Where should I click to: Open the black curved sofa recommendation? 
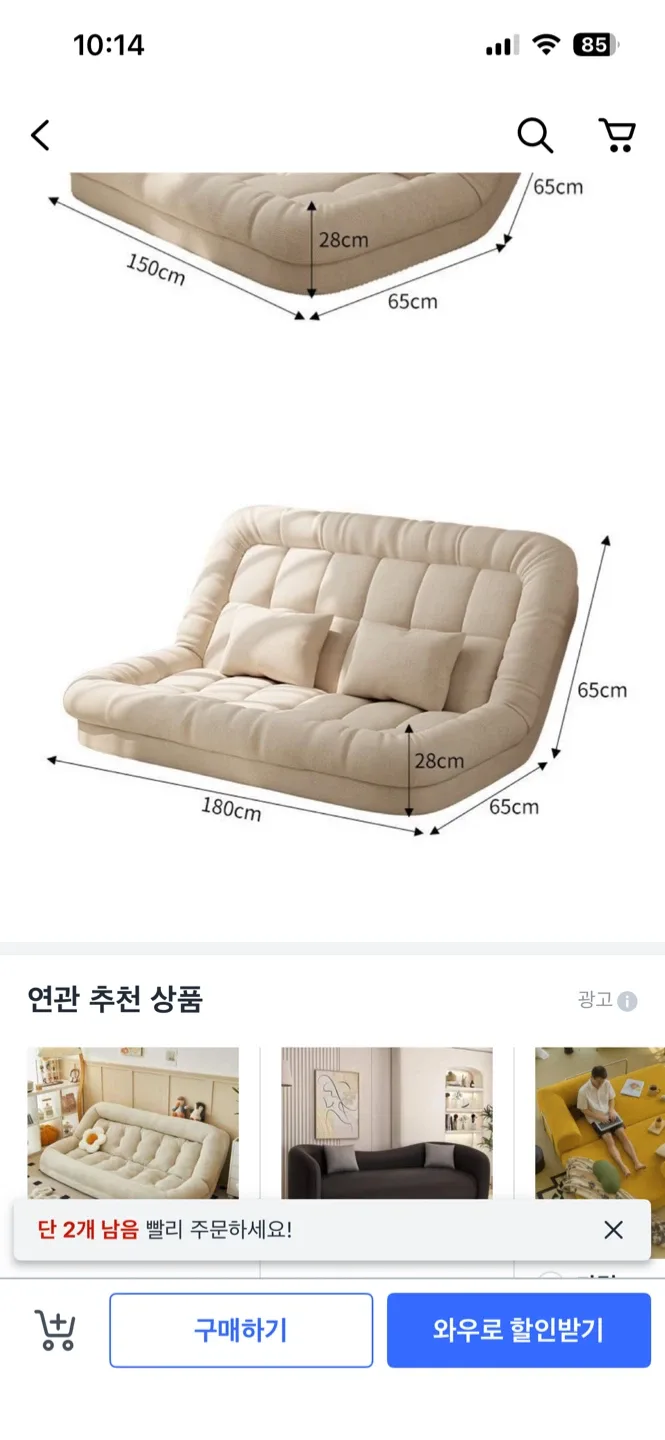pos(387,1120)
